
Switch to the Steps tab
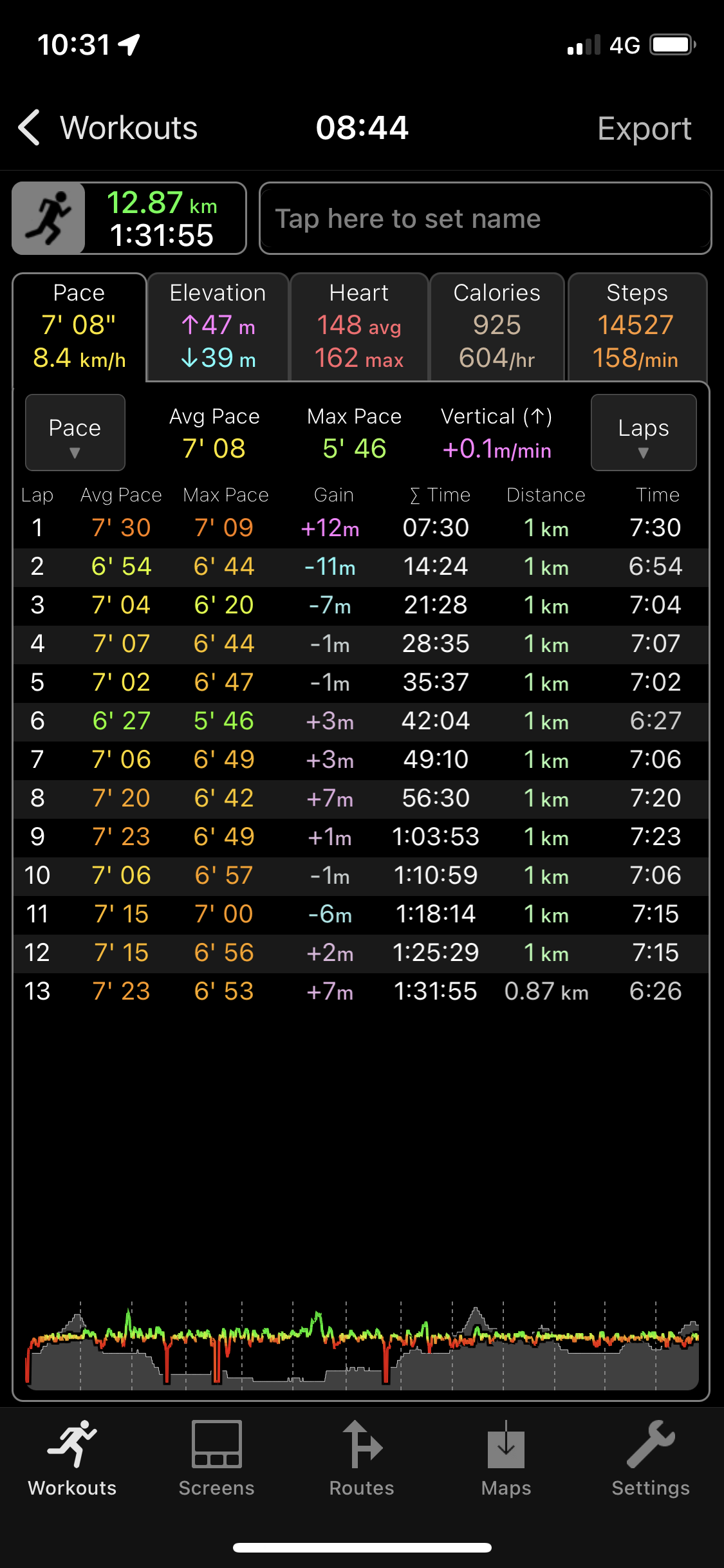click(637, 326)
